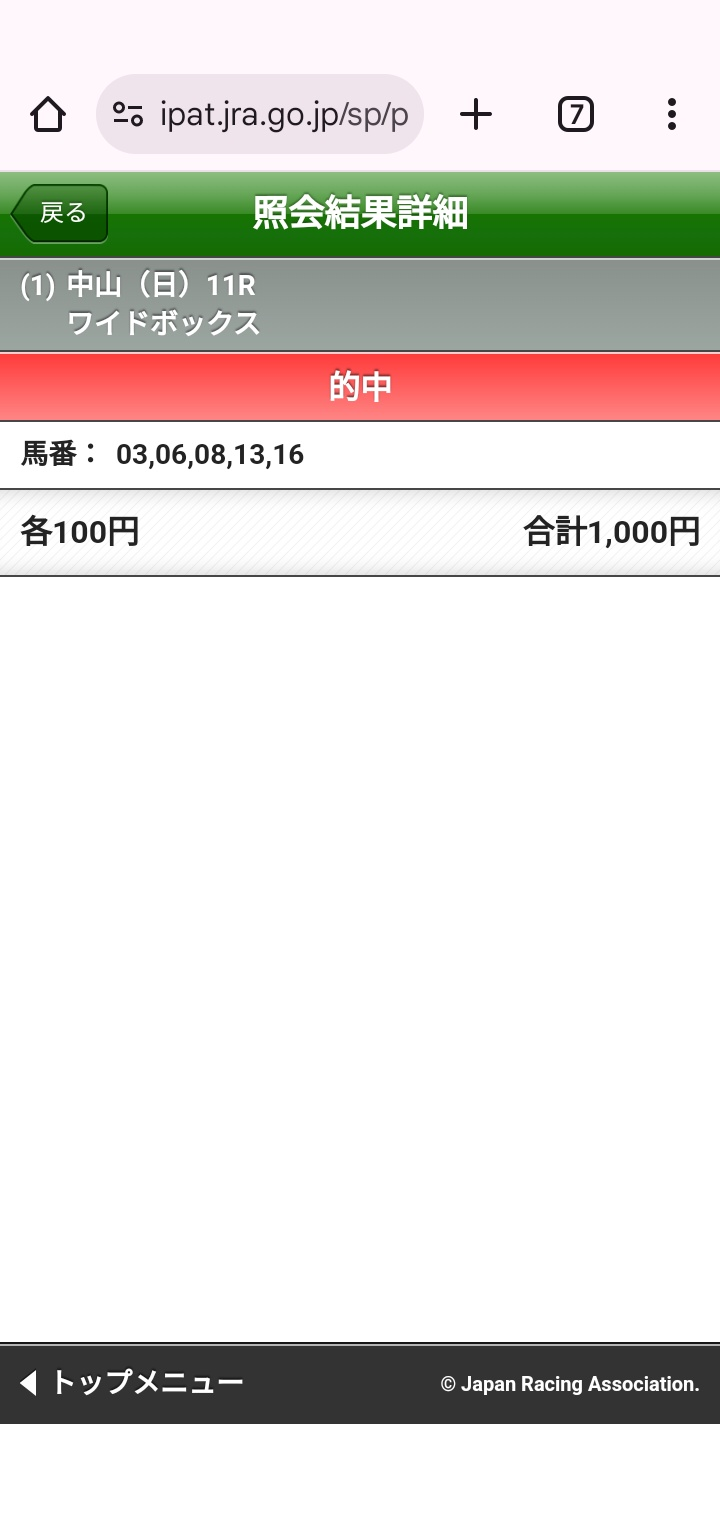Tap the ipat.jra.go.jp address bar
The image size is (720, 1520).
tap(260, 114)
